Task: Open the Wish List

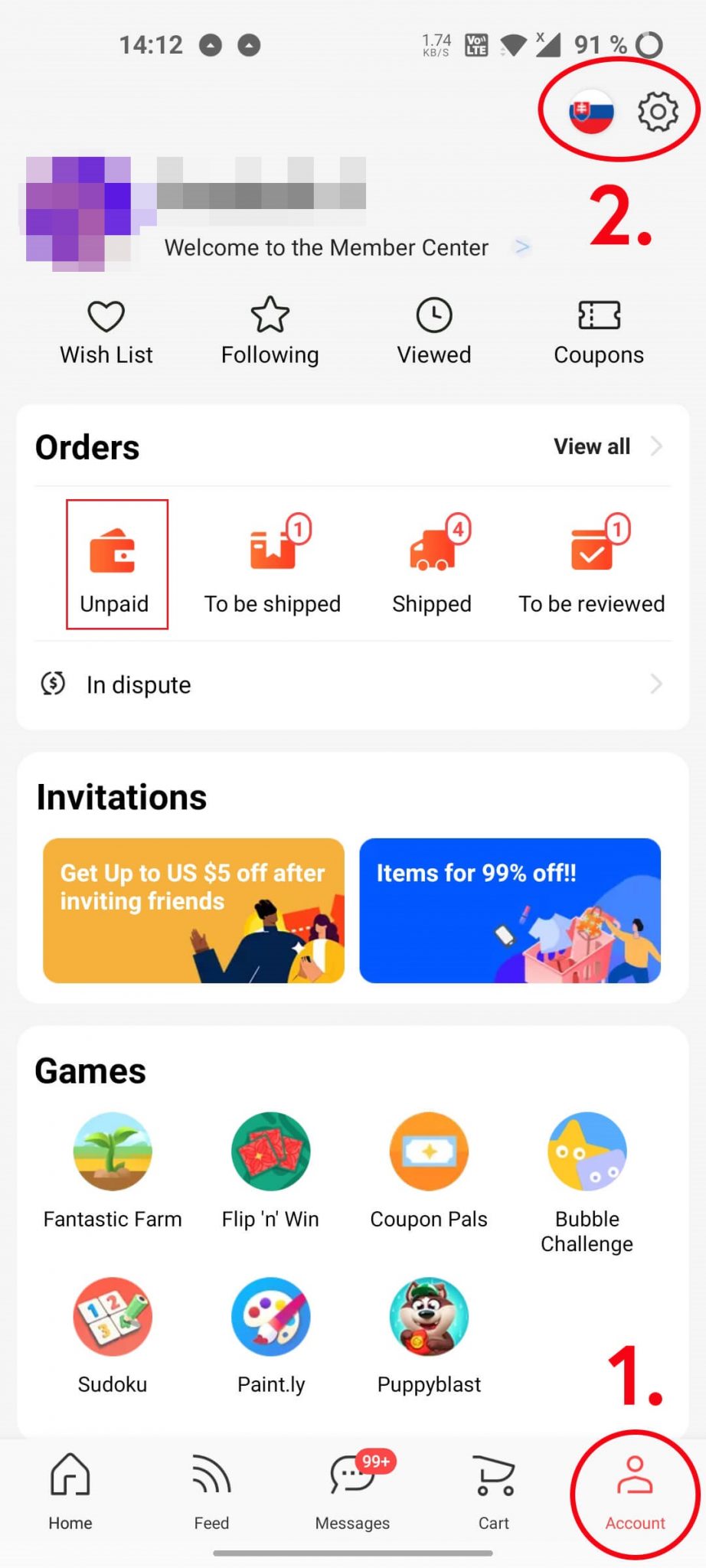Action: [106, 332]
